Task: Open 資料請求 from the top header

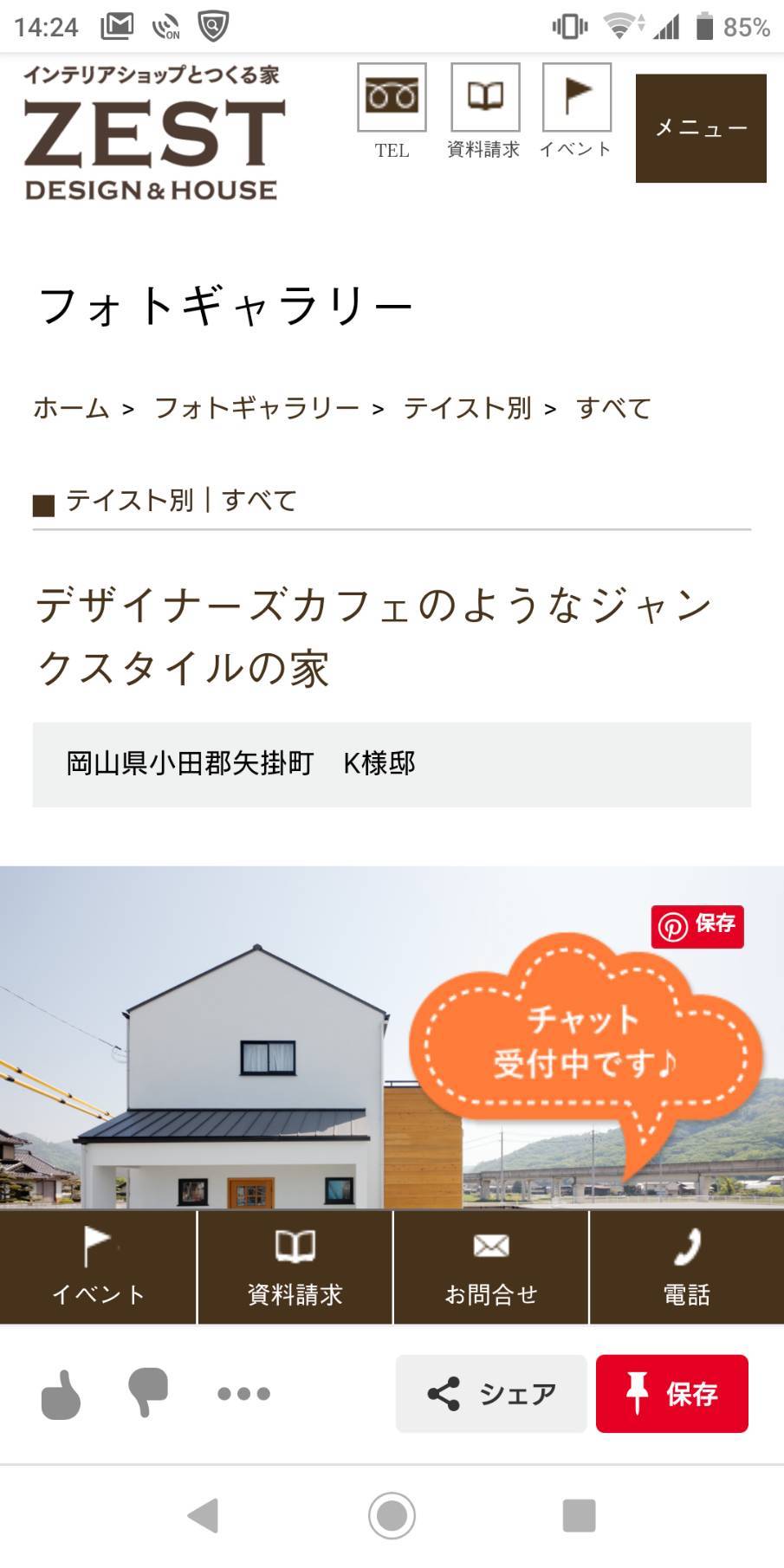Action: [x=484, y=111]
